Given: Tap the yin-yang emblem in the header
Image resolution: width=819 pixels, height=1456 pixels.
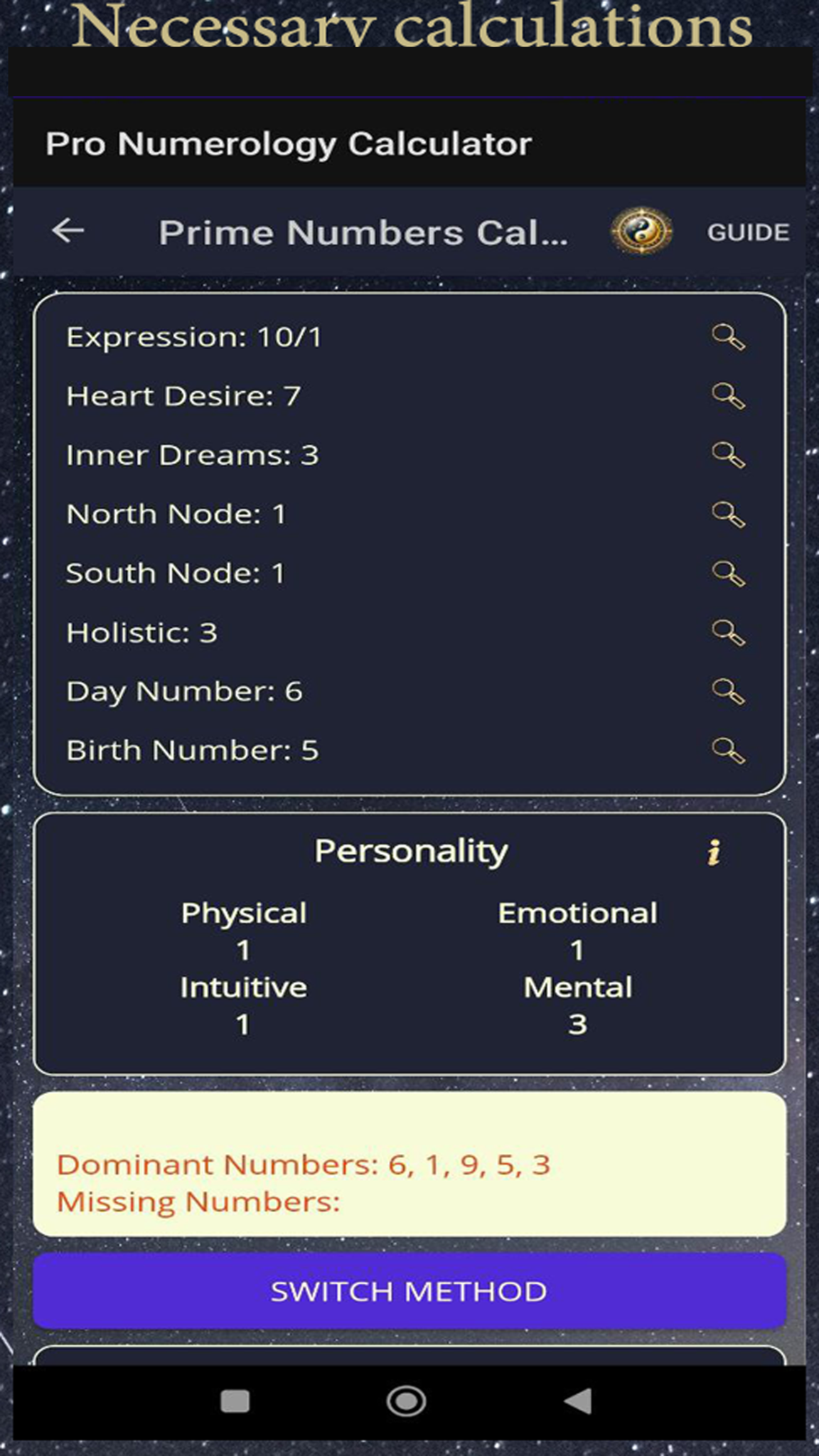Looking at the screenshot, I should (x=639, y=230).
